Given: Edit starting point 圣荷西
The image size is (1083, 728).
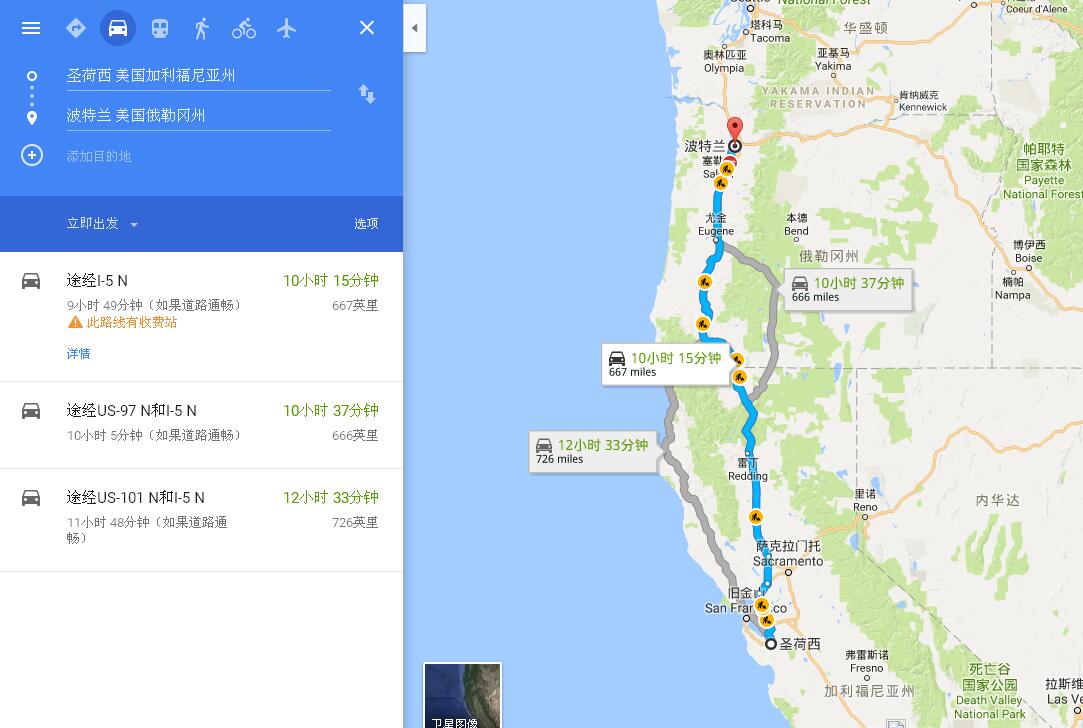Looking at the screenshot, I should click(197, 75).
